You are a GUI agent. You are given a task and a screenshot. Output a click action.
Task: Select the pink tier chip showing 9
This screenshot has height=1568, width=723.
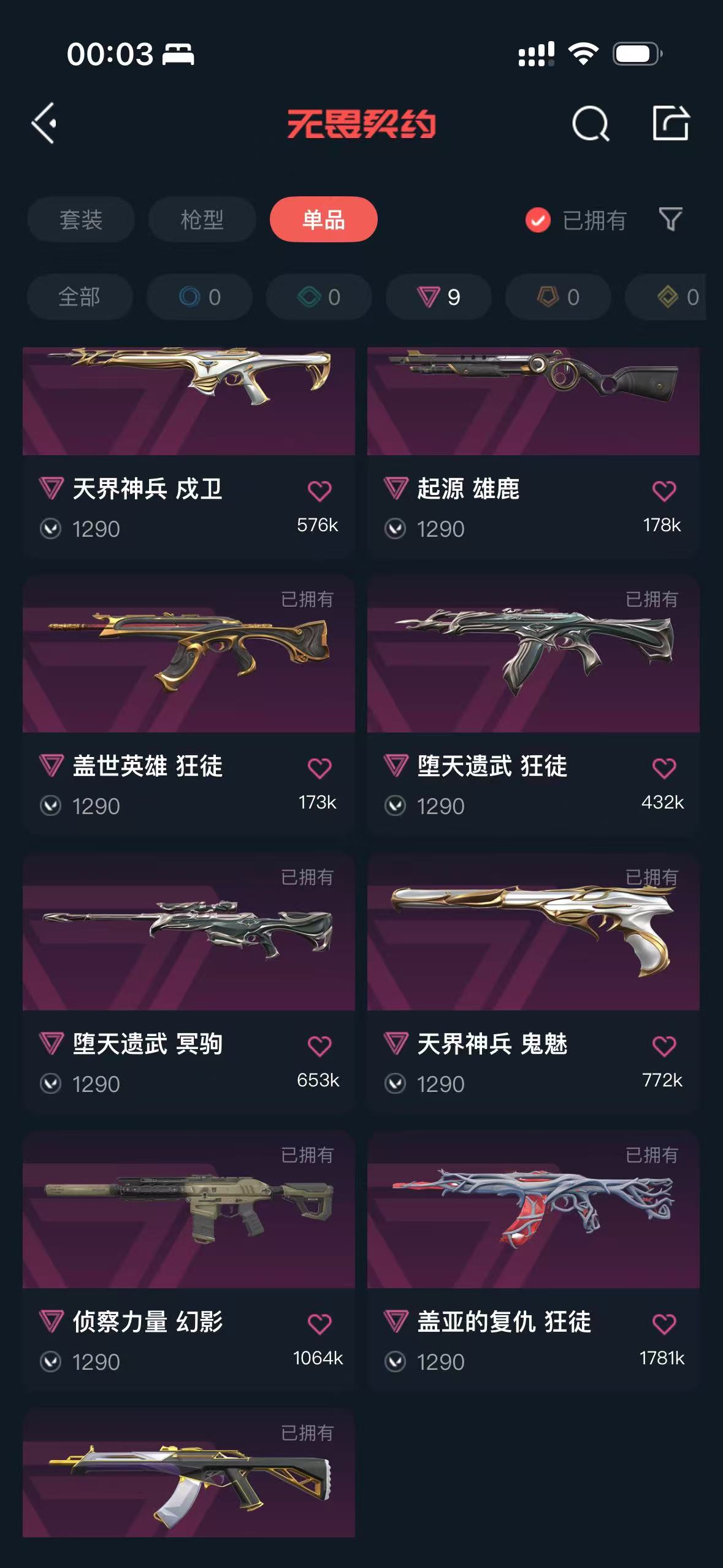coord(438,297)
